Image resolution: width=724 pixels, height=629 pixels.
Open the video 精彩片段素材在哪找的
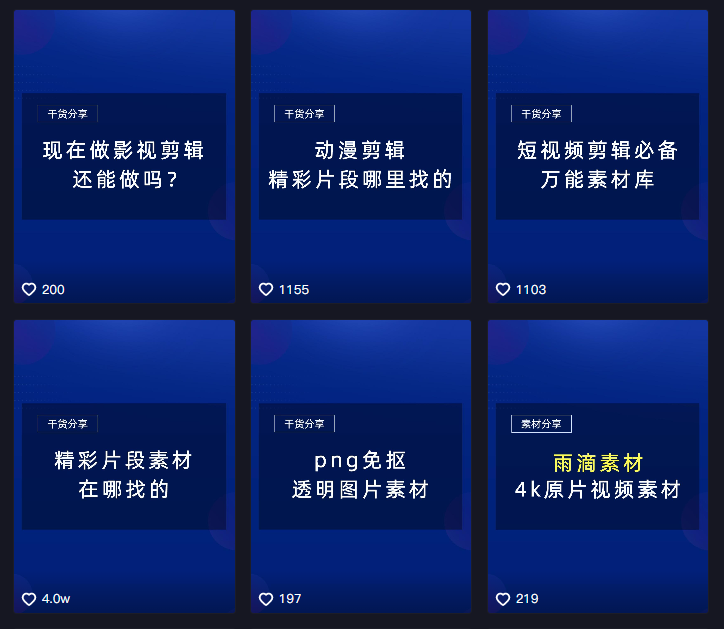[x=124, y=475]
